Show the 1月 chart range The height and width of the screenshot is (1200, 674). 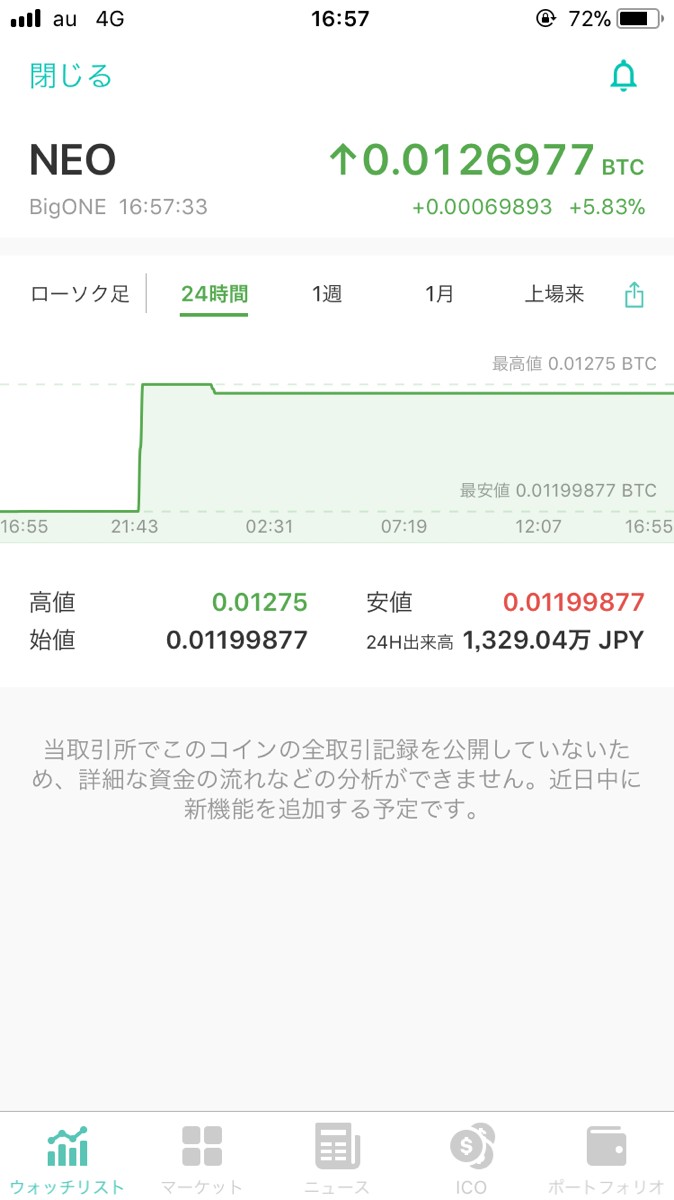[x=439, y=294]
